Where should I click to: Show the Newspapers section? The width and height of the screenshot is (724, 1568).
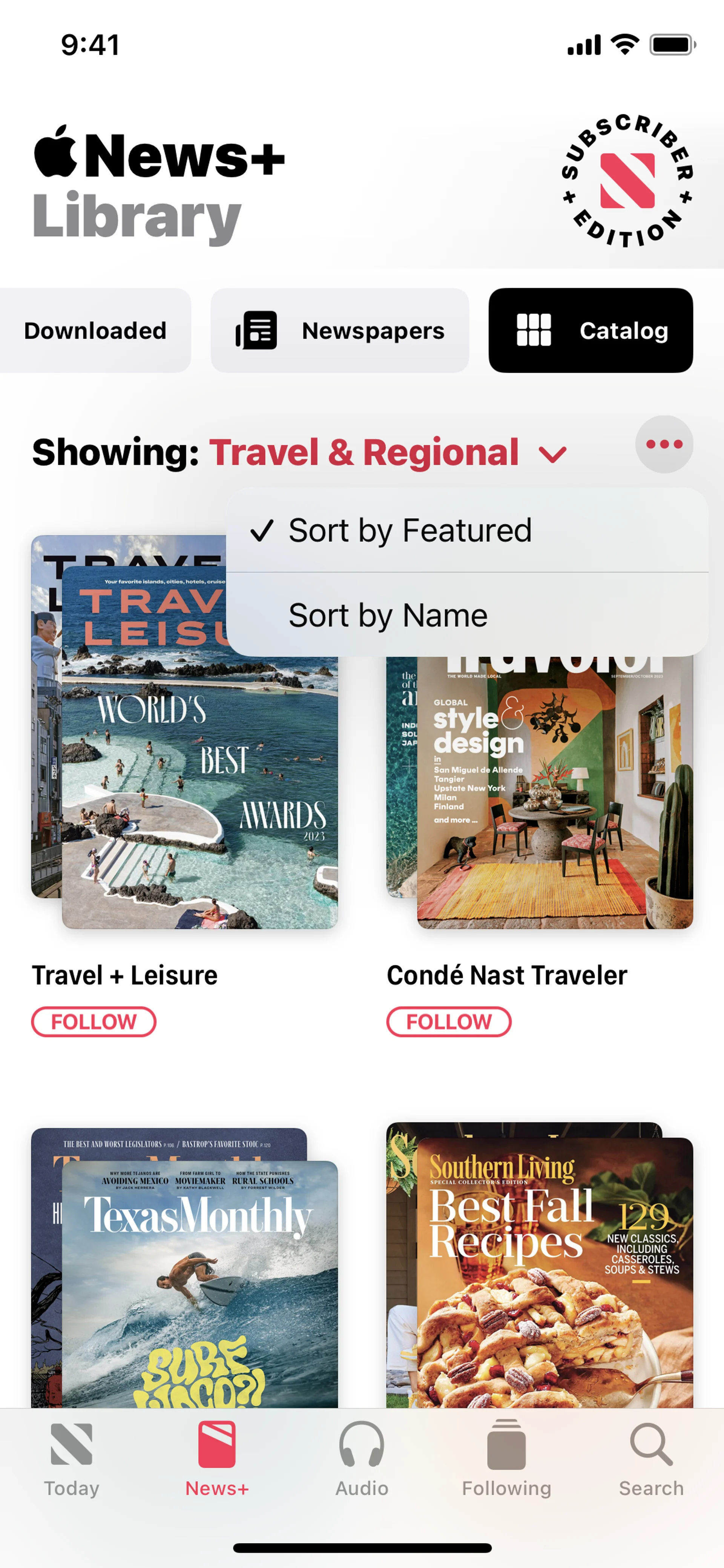click(339, 330)
